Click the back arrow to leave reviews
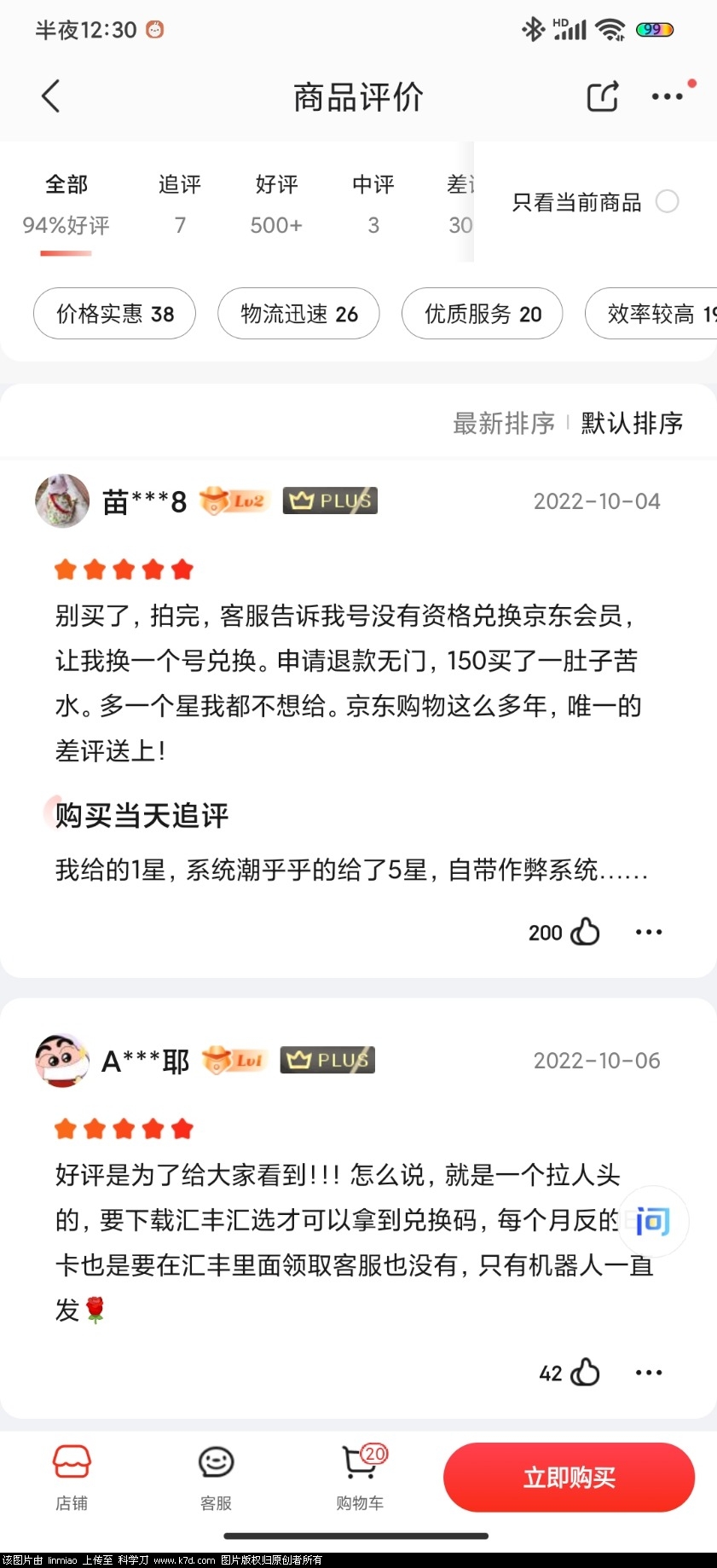Screen dimensions: 717x1568 point(50,96)
